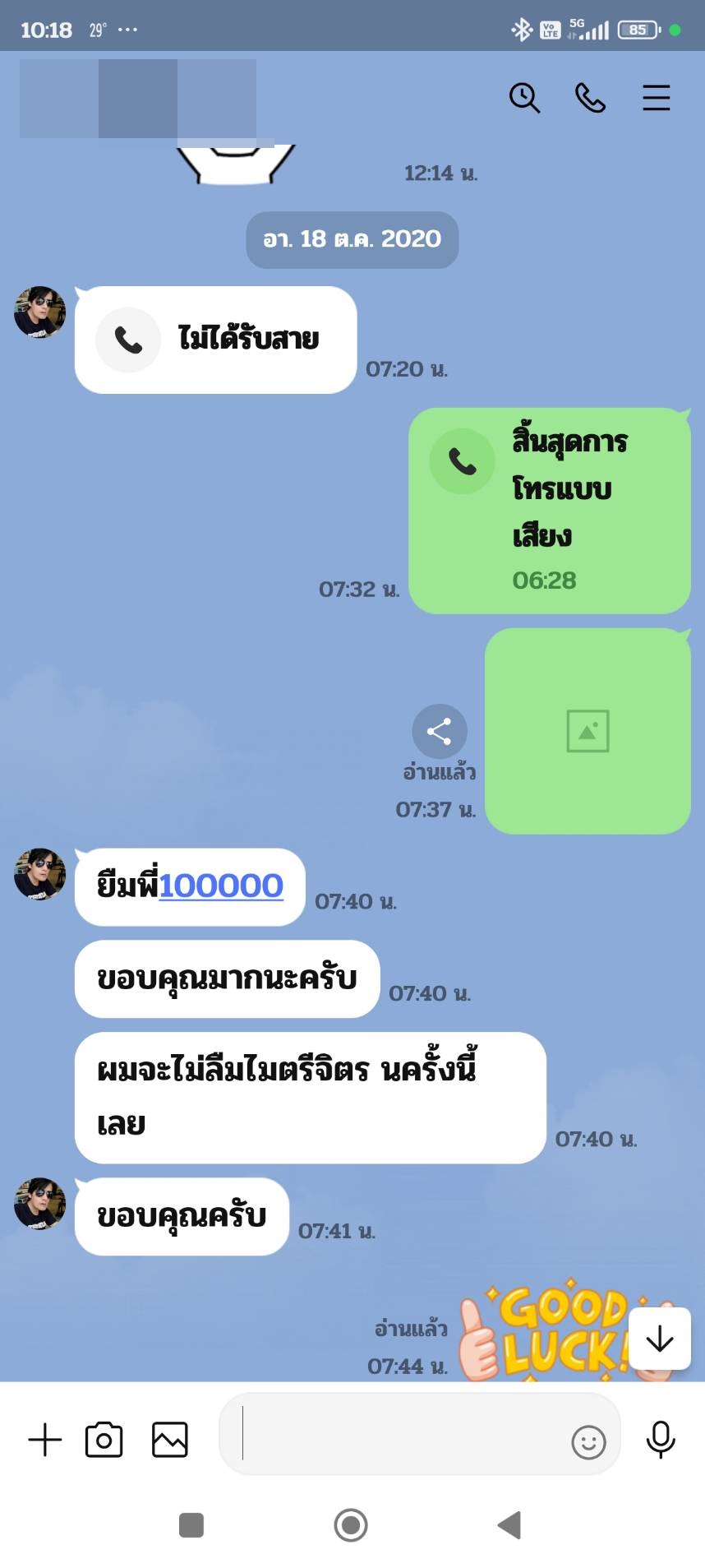This screenshot has width=705, height=1568.
Task: Share the image sent at 07:37
Action: click(x=440, y=731)
